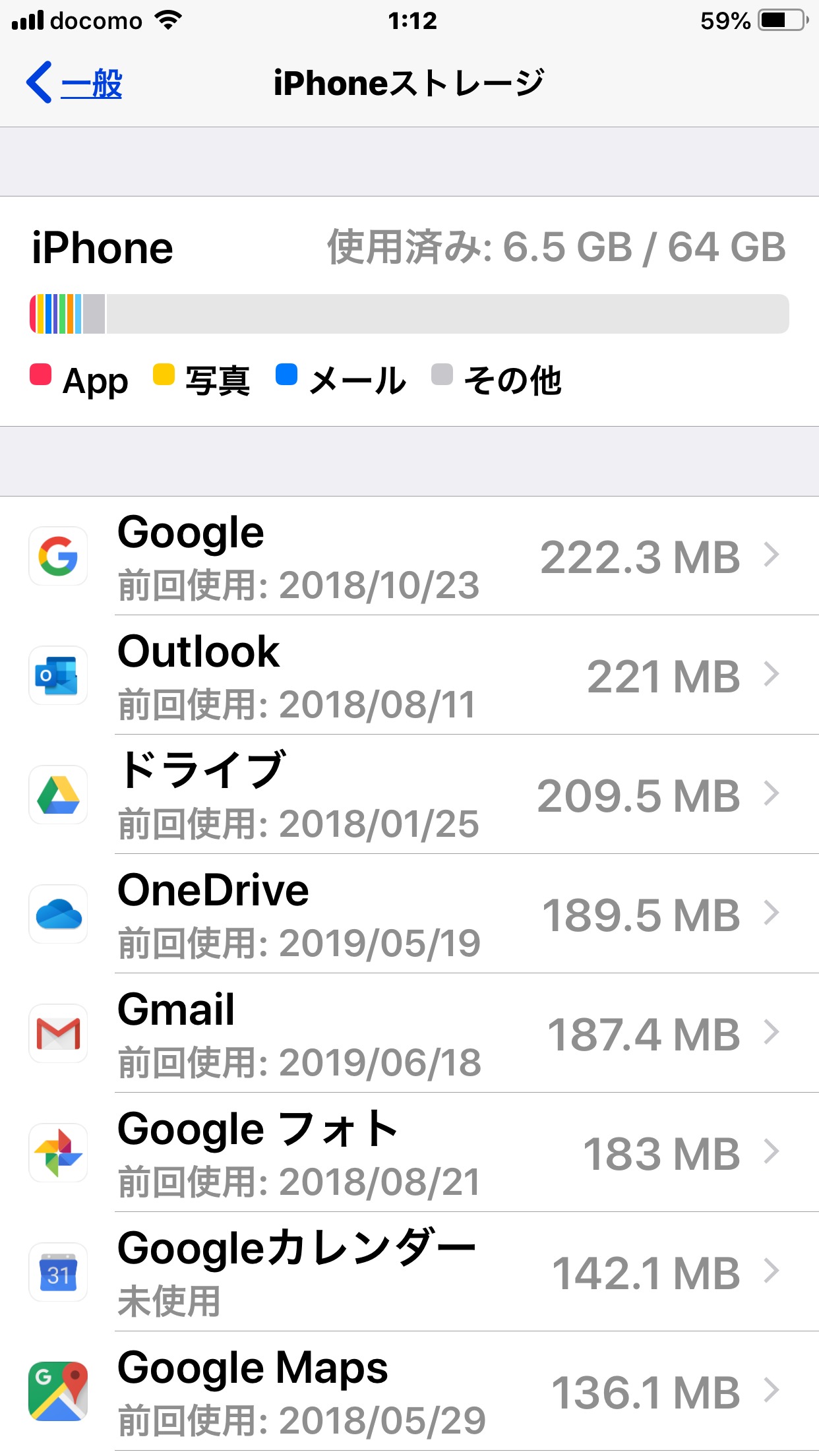Select the OneDrive row
Viewport: 819px width, 1456px height.
coord(409,915)
